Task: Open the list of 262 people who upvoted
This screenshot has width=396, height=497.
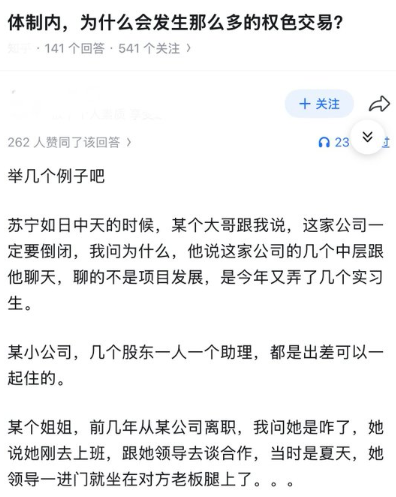Action: pyautogui.click(x=69, y=142)
